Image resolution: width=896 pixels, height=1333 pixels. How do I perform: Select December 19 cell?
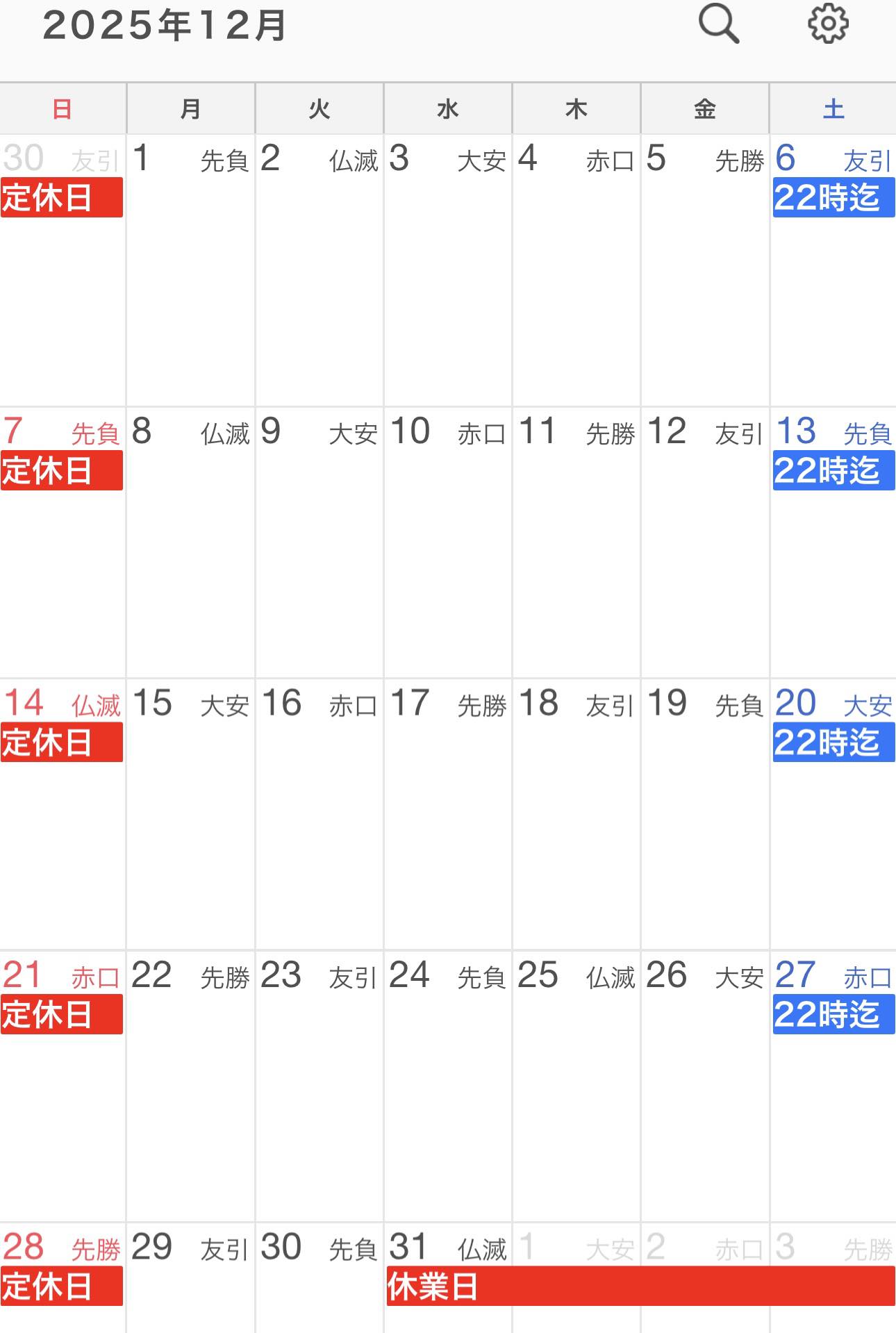704,820
